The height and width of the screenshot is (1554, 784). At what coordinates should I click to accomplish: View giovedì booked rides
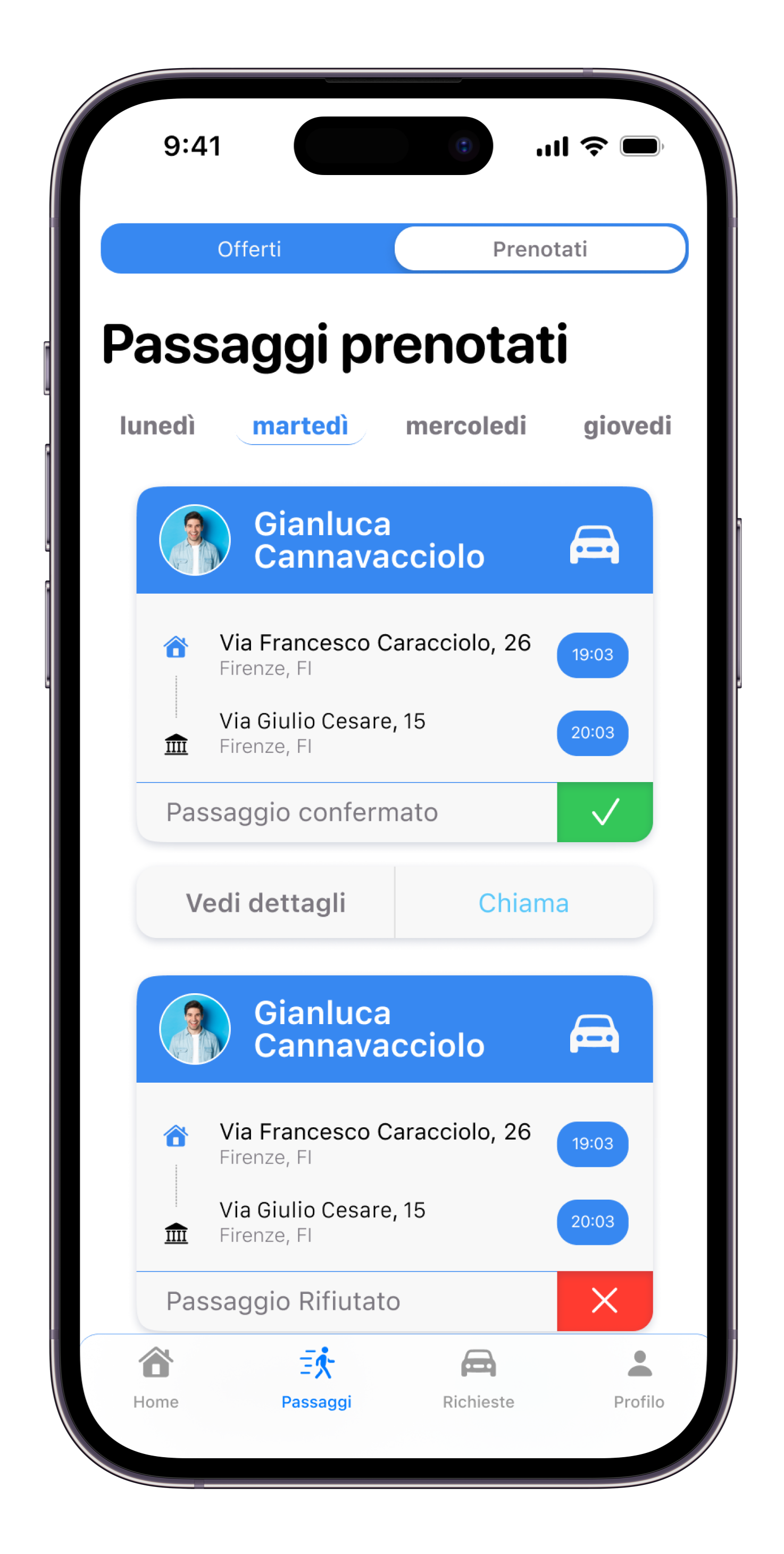click(627, 426)
